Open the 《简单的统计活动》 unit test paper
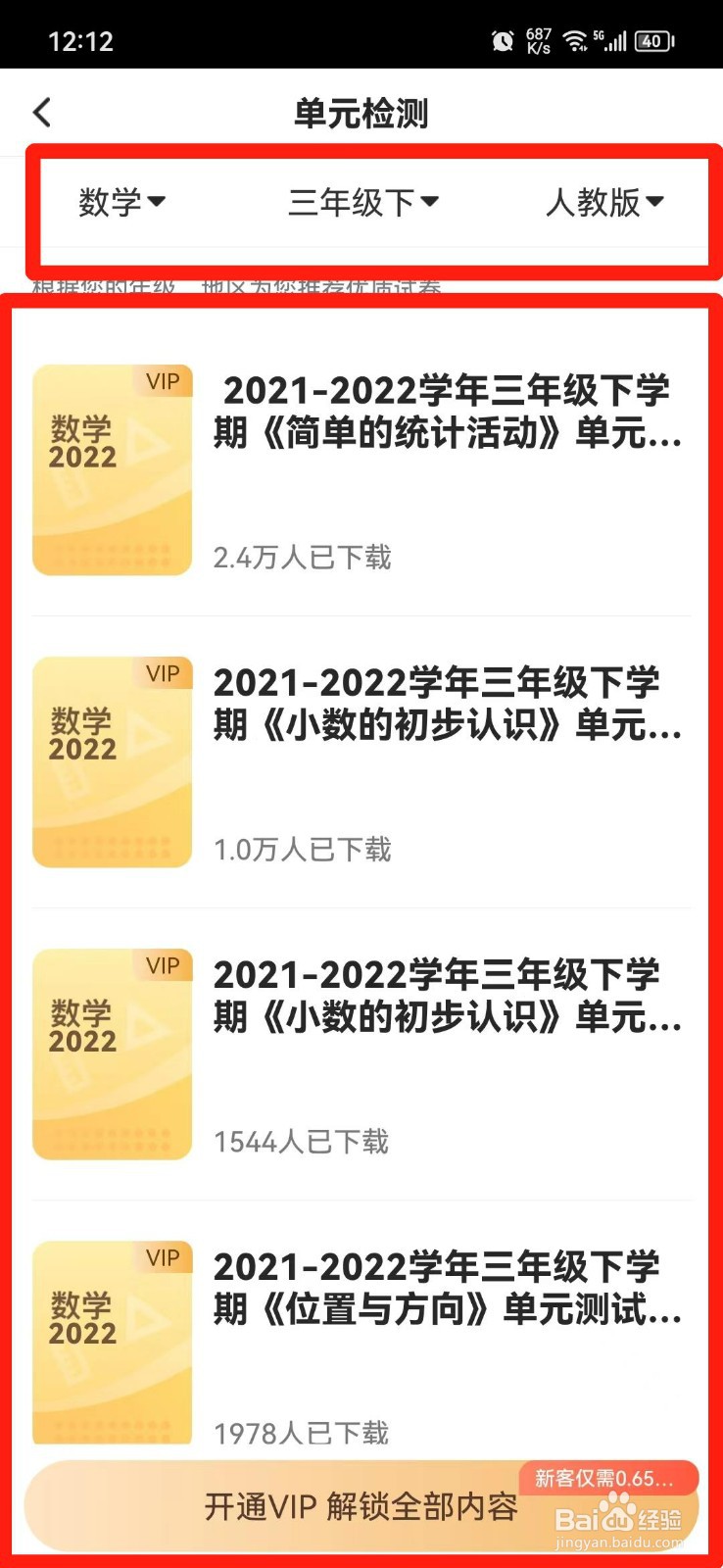 pos(446,412)
